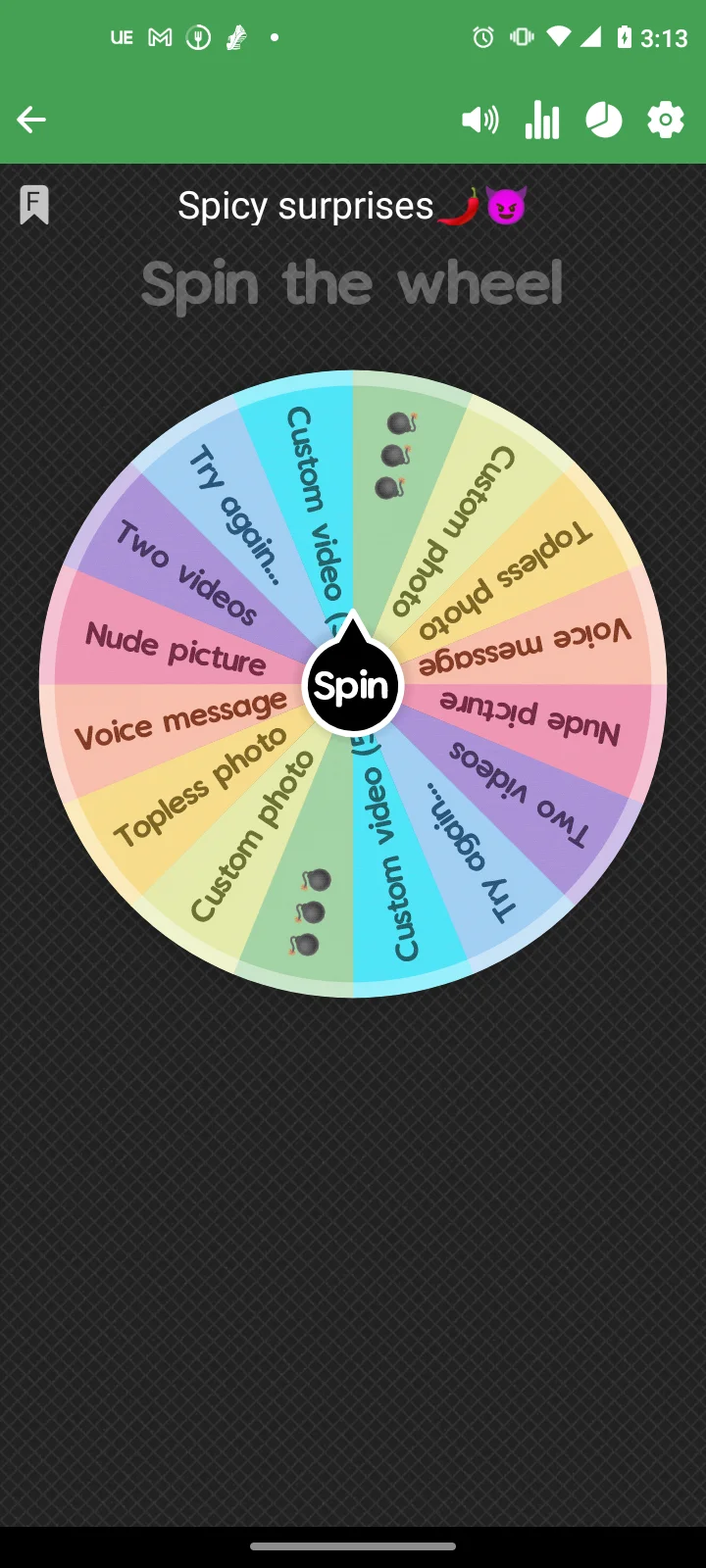The height and width of the screenshot is (1568, 706).
Task: Open the settings gear
Action: 666,120
